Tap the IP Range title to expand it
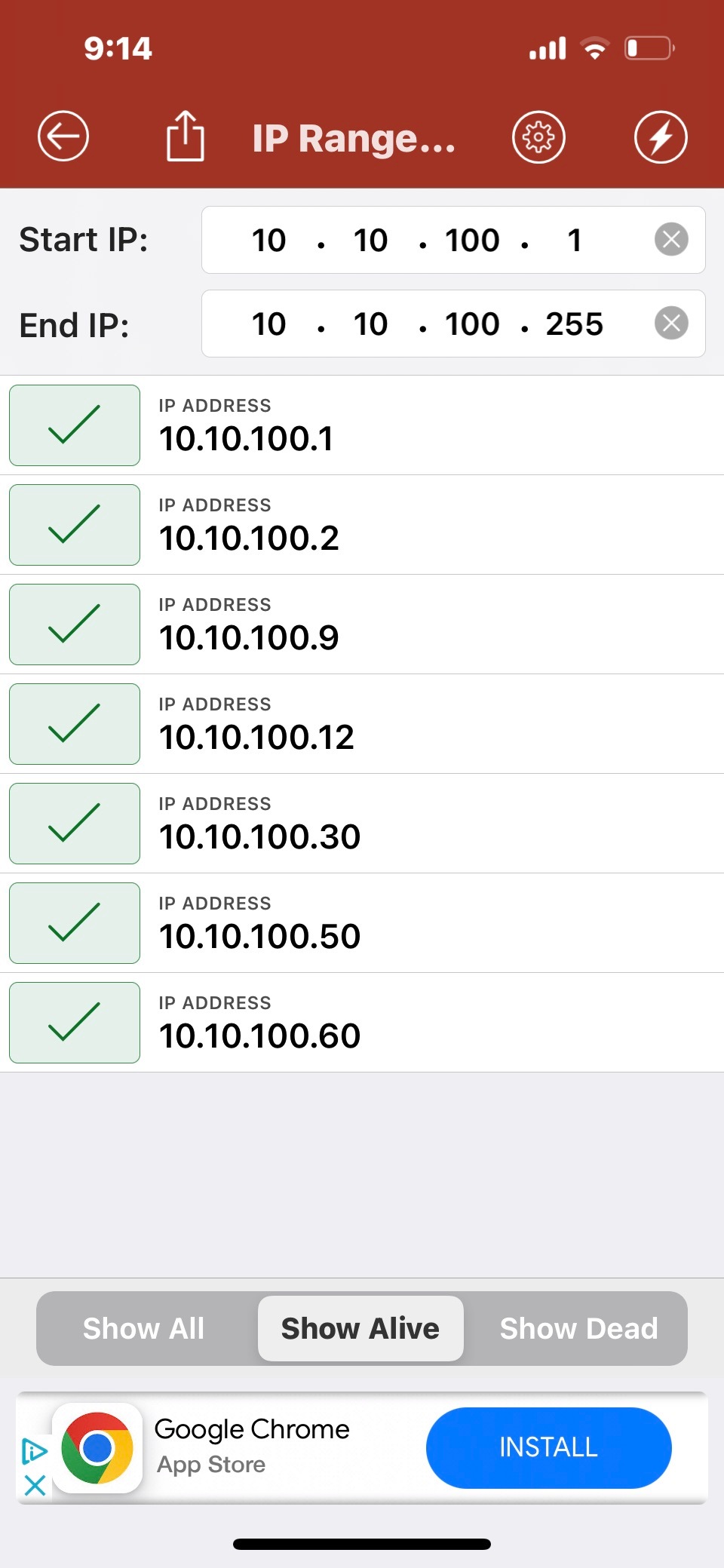The width and height of the screenshot is (724, 1568). pos(354,137)
